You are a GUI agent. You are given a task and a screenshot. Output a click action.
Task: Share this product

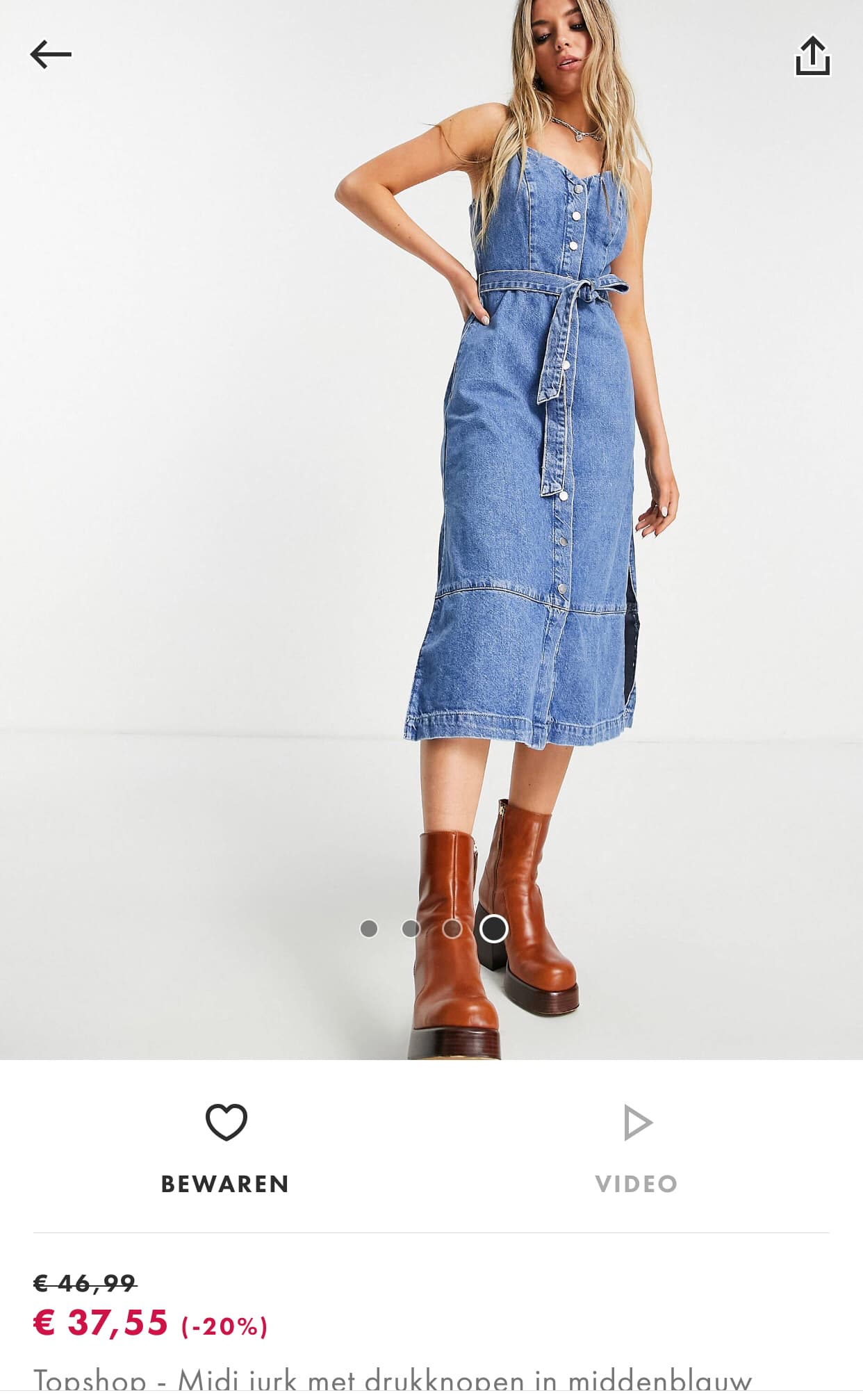[812, 55]
